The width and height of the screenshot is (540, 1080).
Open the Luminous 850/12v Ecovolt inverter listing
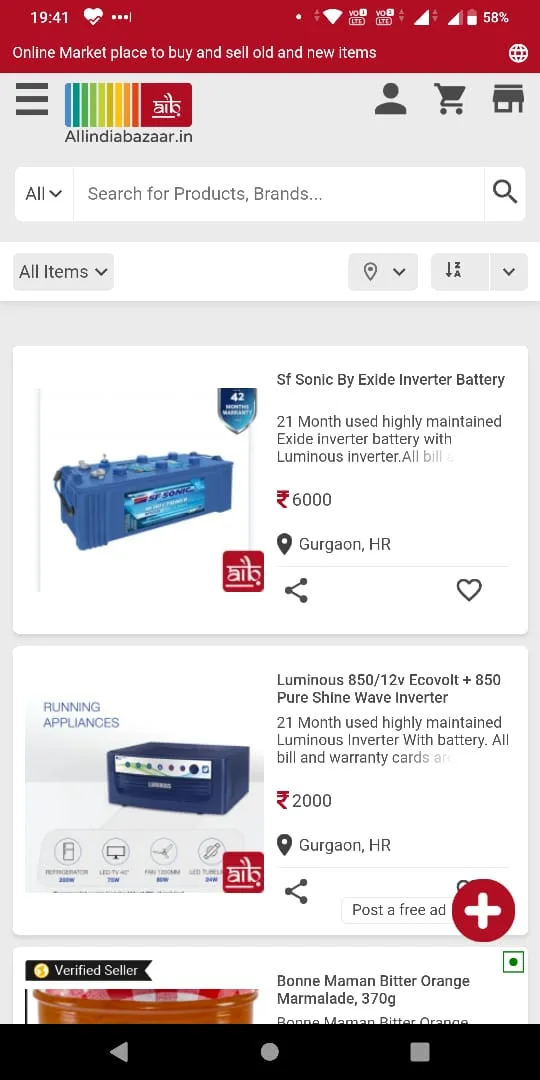[x=388, y=688]
